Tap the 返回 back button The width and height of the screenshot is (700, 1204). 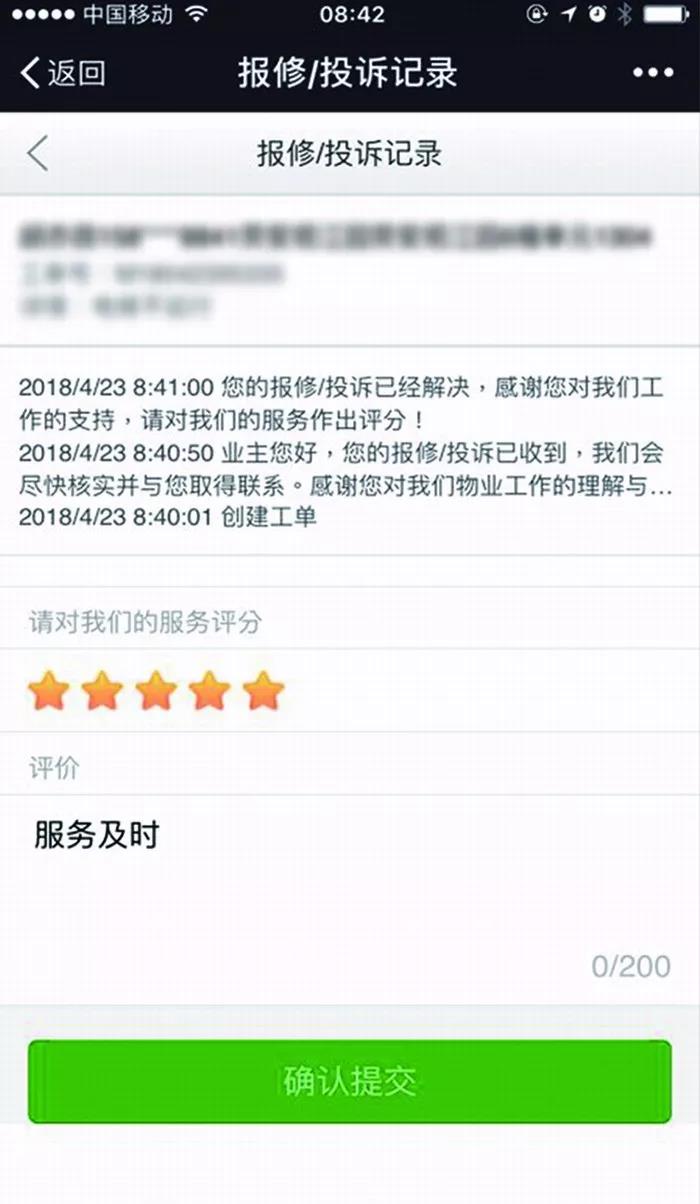tap(62, 73)
